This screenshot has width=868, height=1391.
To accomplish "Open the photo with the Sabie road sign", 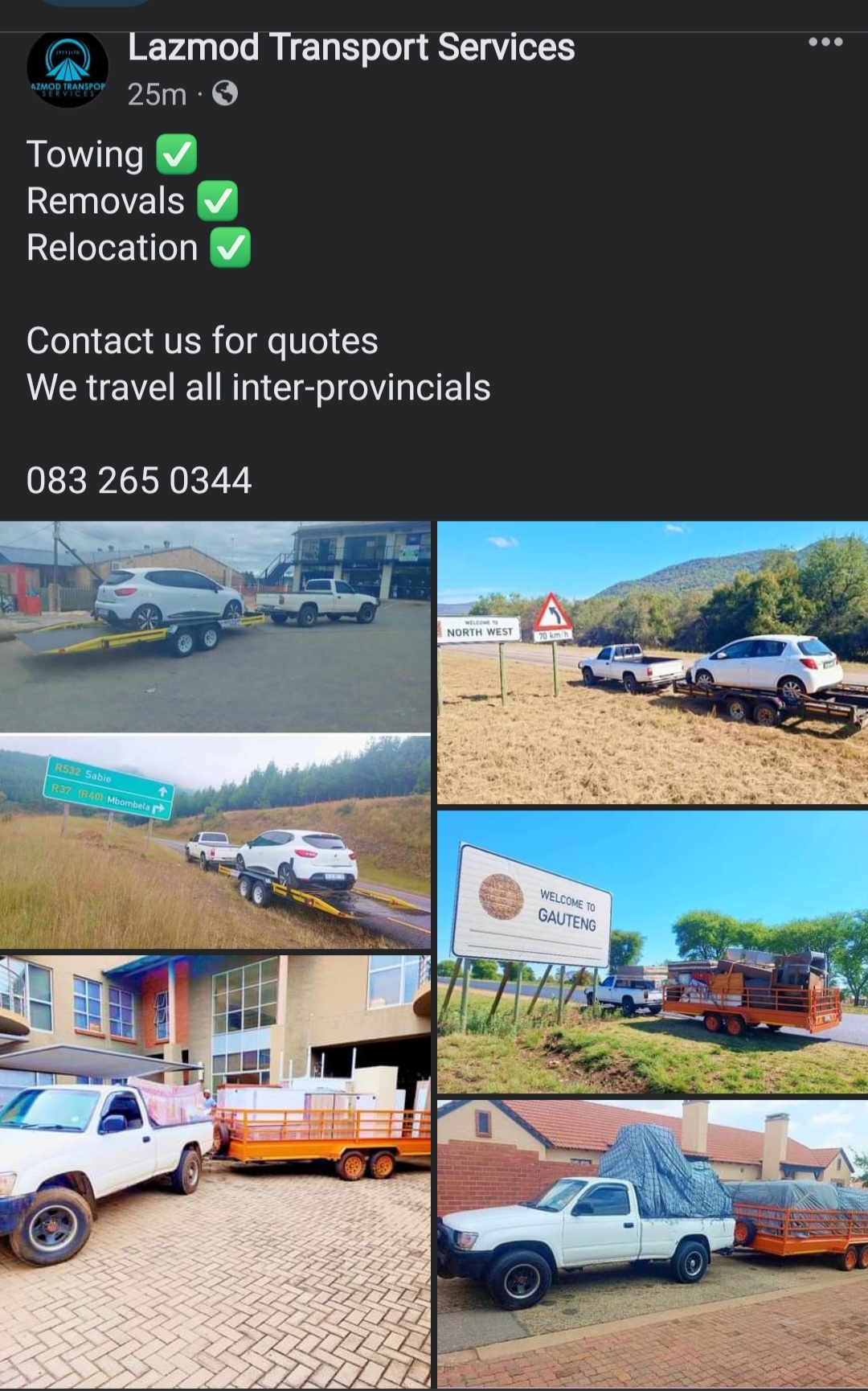I will (215, 841).
